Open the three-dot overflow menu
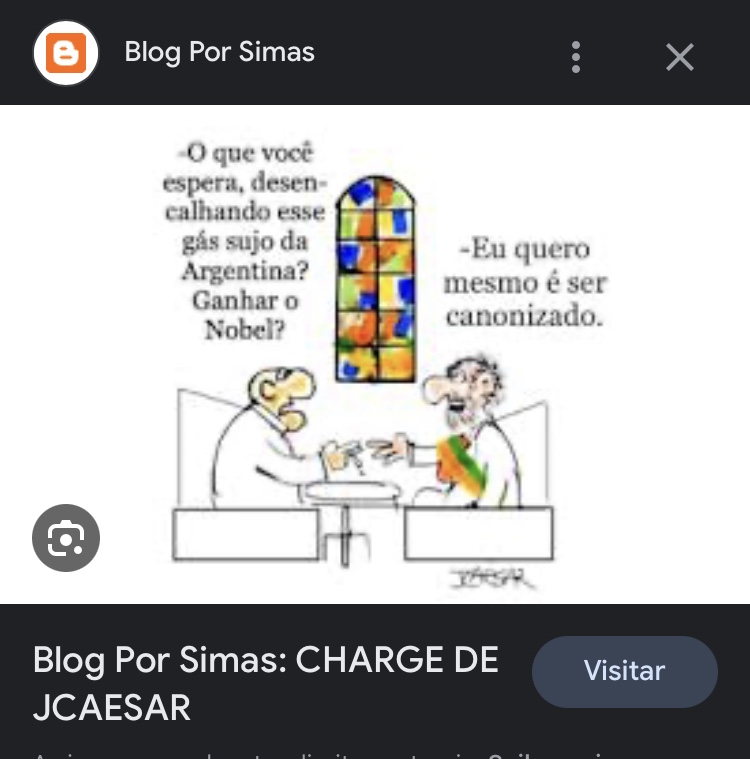 tap(575, 57)
